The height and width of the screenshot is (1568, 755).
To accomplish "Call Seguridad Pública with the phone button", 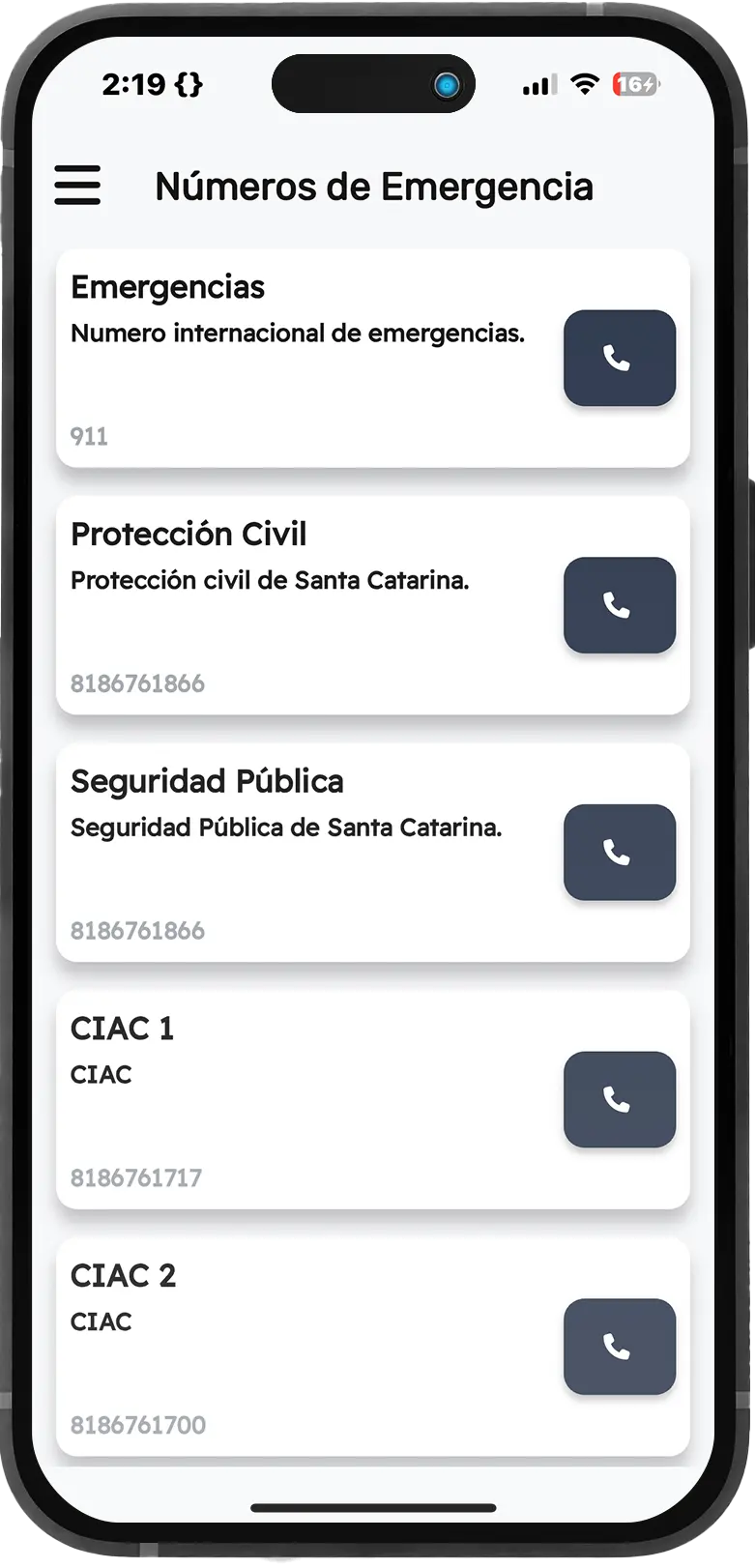I will pyautogui.click(x=619, y=852).
